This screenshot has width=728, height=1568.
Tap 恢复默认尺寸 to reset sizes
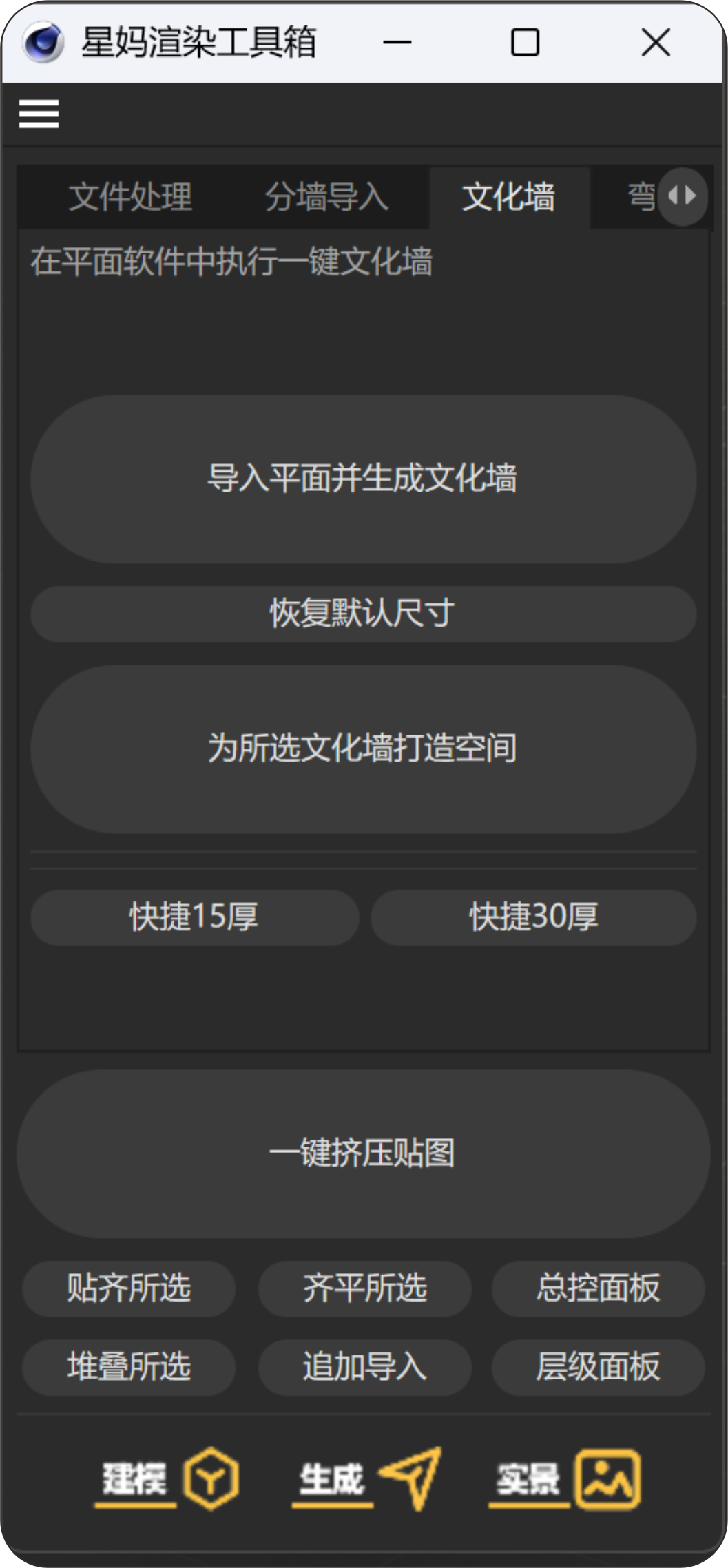point(363,614)
